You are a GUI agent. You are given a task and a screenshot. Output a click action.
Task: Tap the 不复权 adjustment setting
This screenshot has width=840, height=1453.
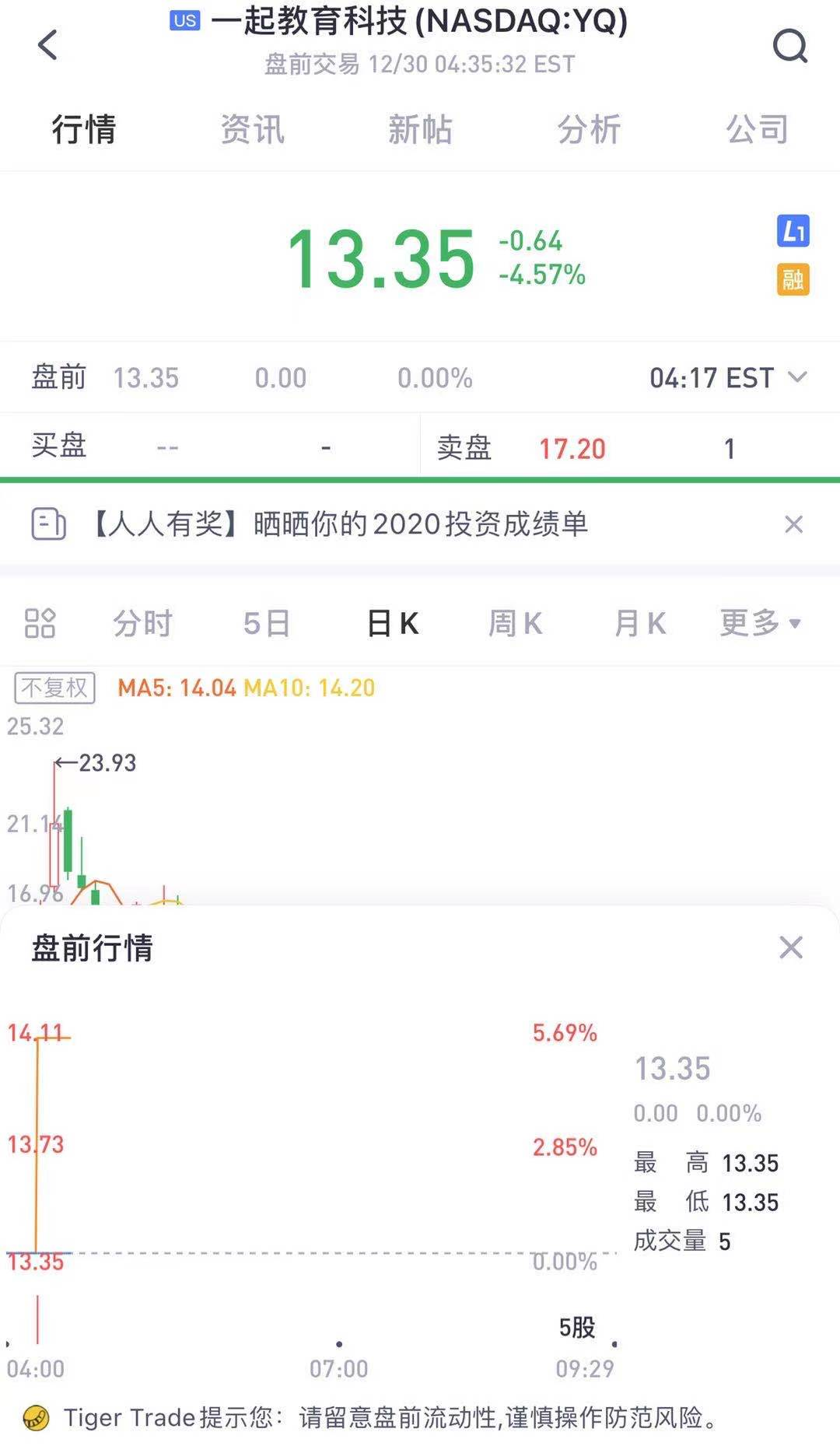tap(55, 688)
